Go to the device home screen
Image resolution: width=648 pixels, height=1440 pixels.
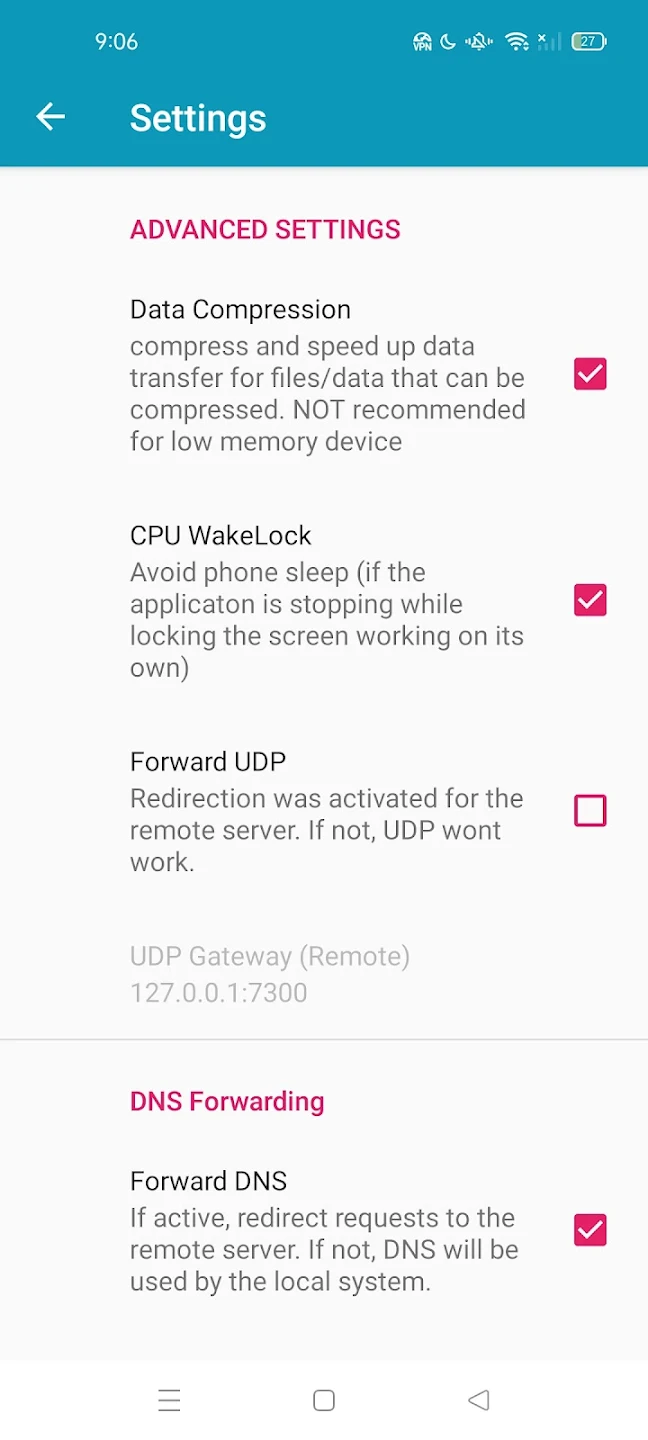[323, 1400]
